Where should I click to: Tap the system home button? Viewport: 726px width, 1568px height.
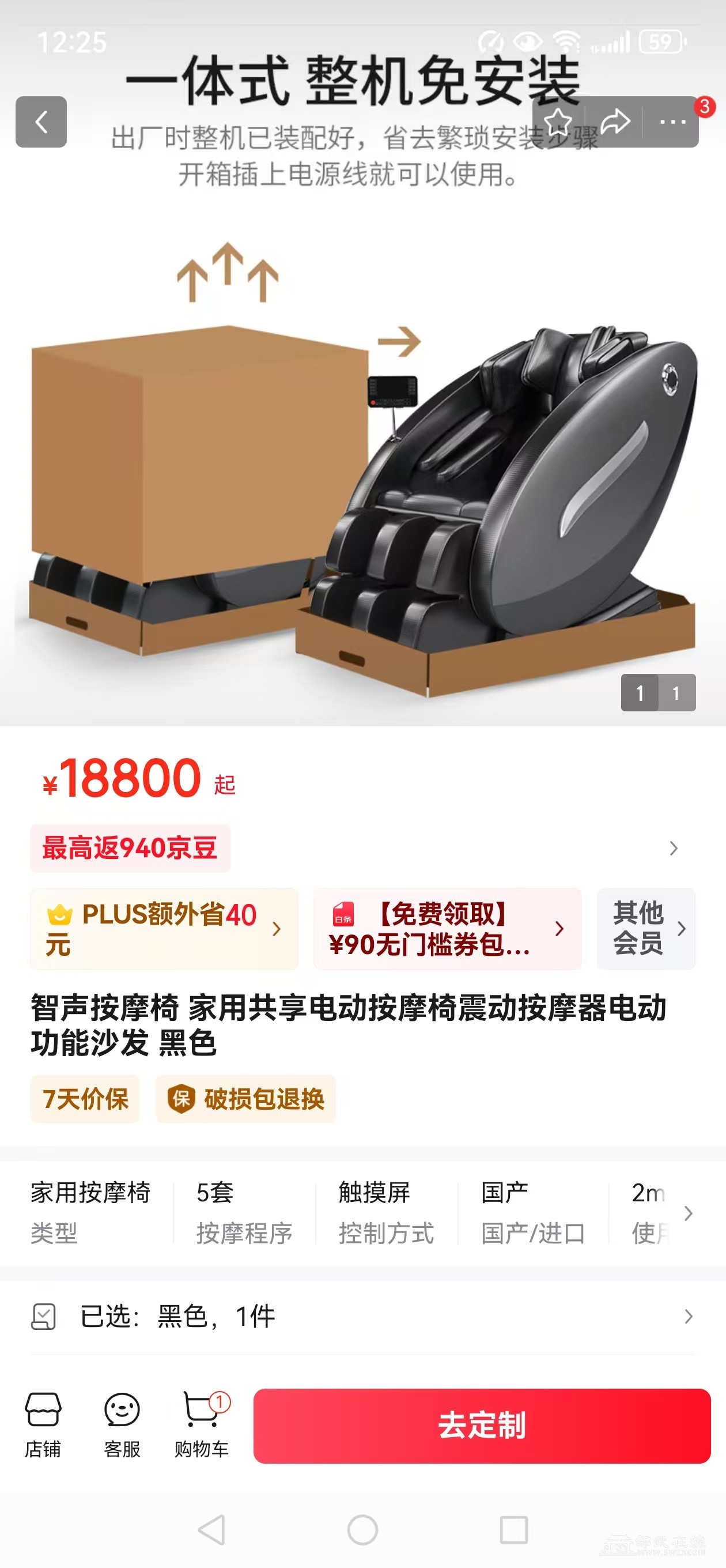[x=362, y=1529]
